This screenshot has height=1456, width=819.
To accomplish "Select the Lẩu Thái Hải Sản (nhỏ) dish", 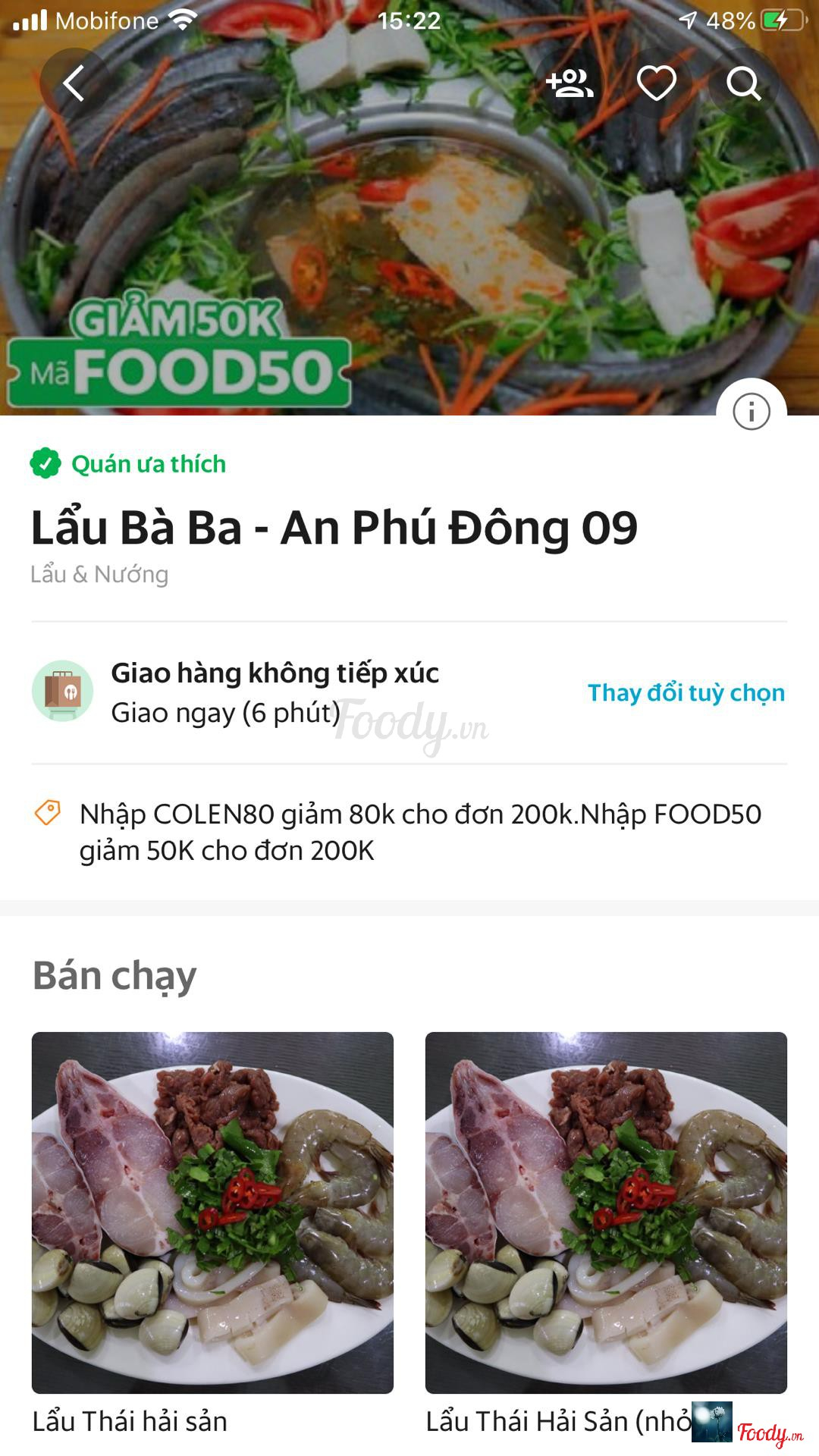I will point(606,1213).
